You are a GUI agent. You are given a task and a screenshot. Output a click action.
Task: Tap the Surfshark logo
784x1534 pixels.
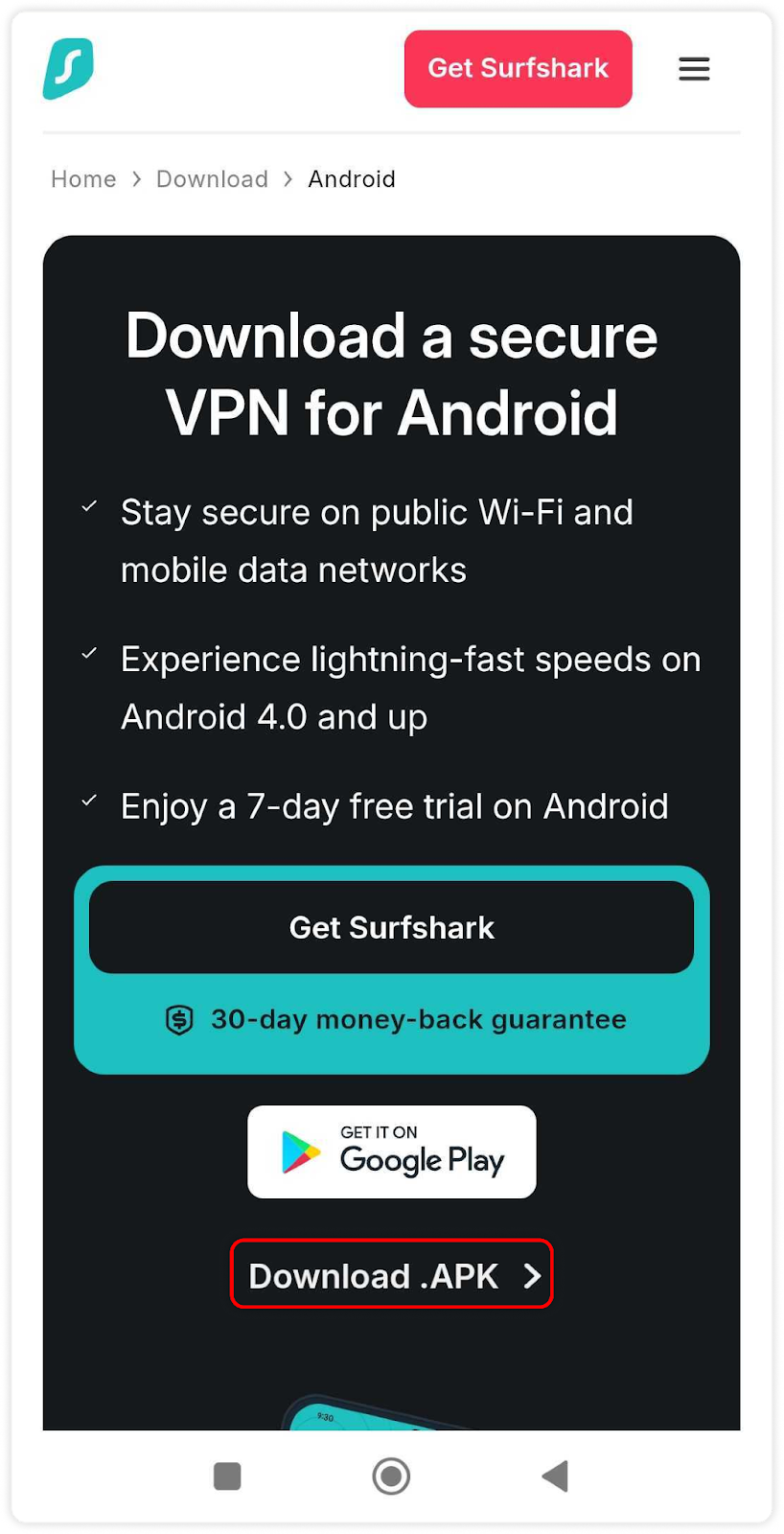[x=68, y=69]
